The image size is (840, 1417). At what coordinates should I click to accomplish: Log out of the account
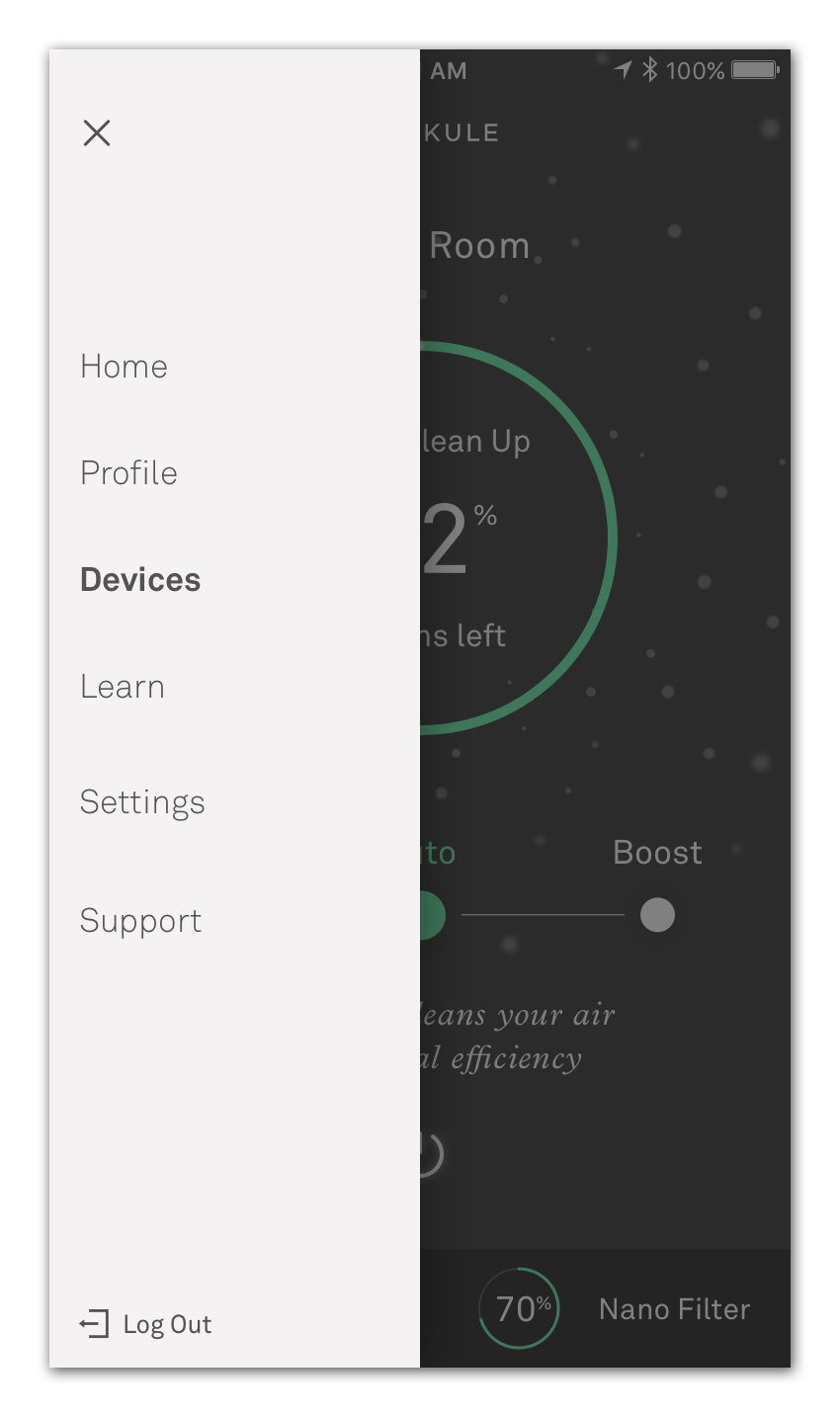[146, 1324]
